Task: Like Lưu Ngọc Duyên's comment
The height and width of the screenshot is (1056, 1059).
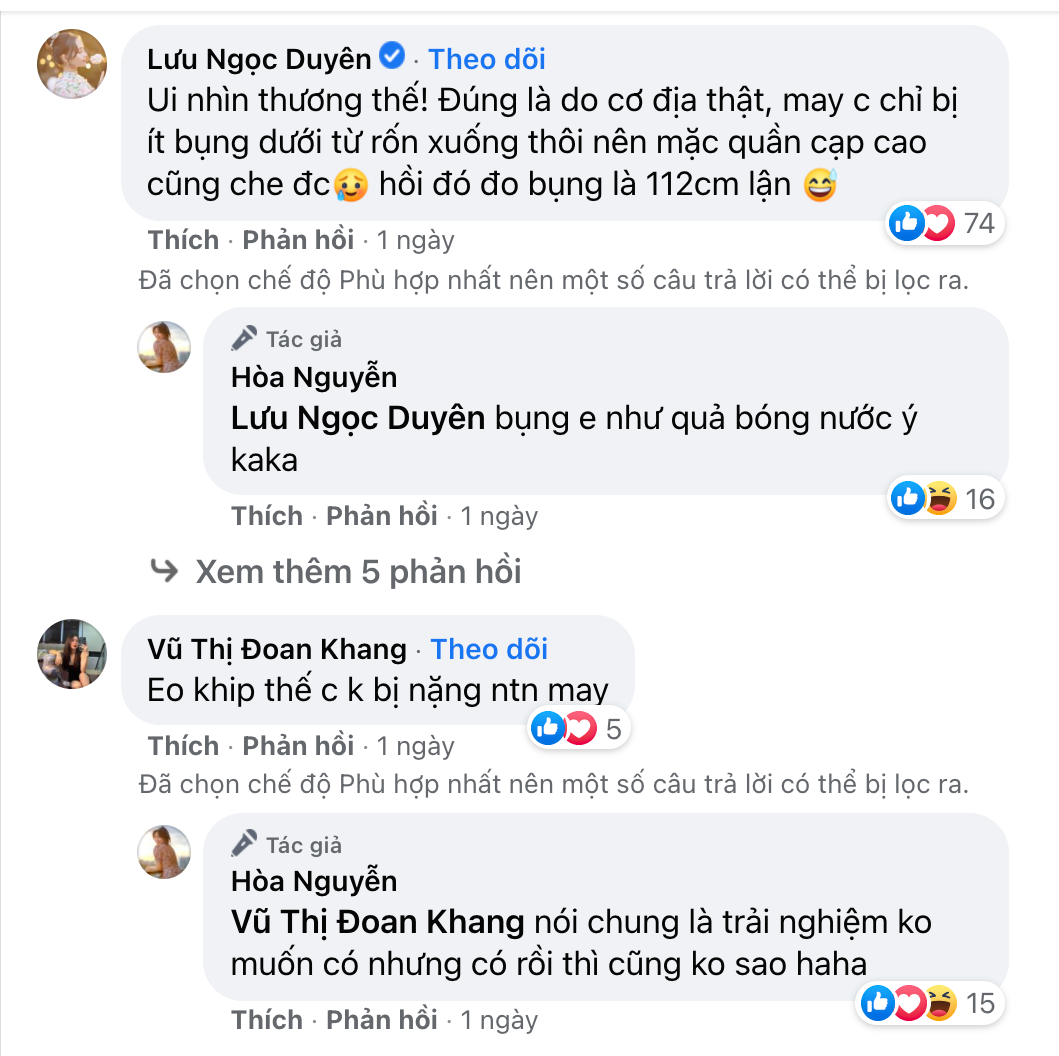Action: pos(183,240)
